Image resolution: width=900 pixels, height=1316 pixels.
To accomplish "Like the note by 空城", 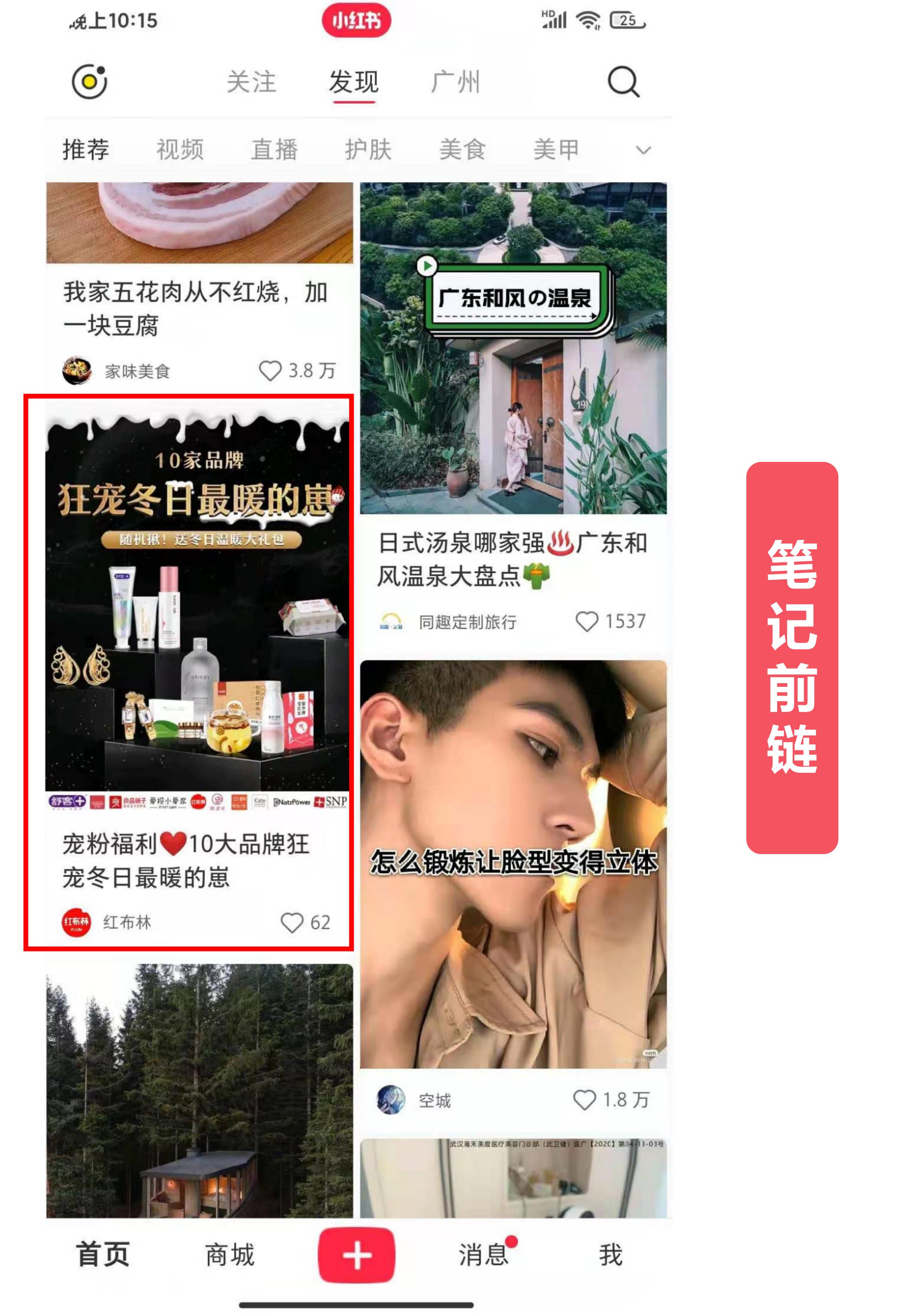I will pyautogui.click(x=585, y=1100).
